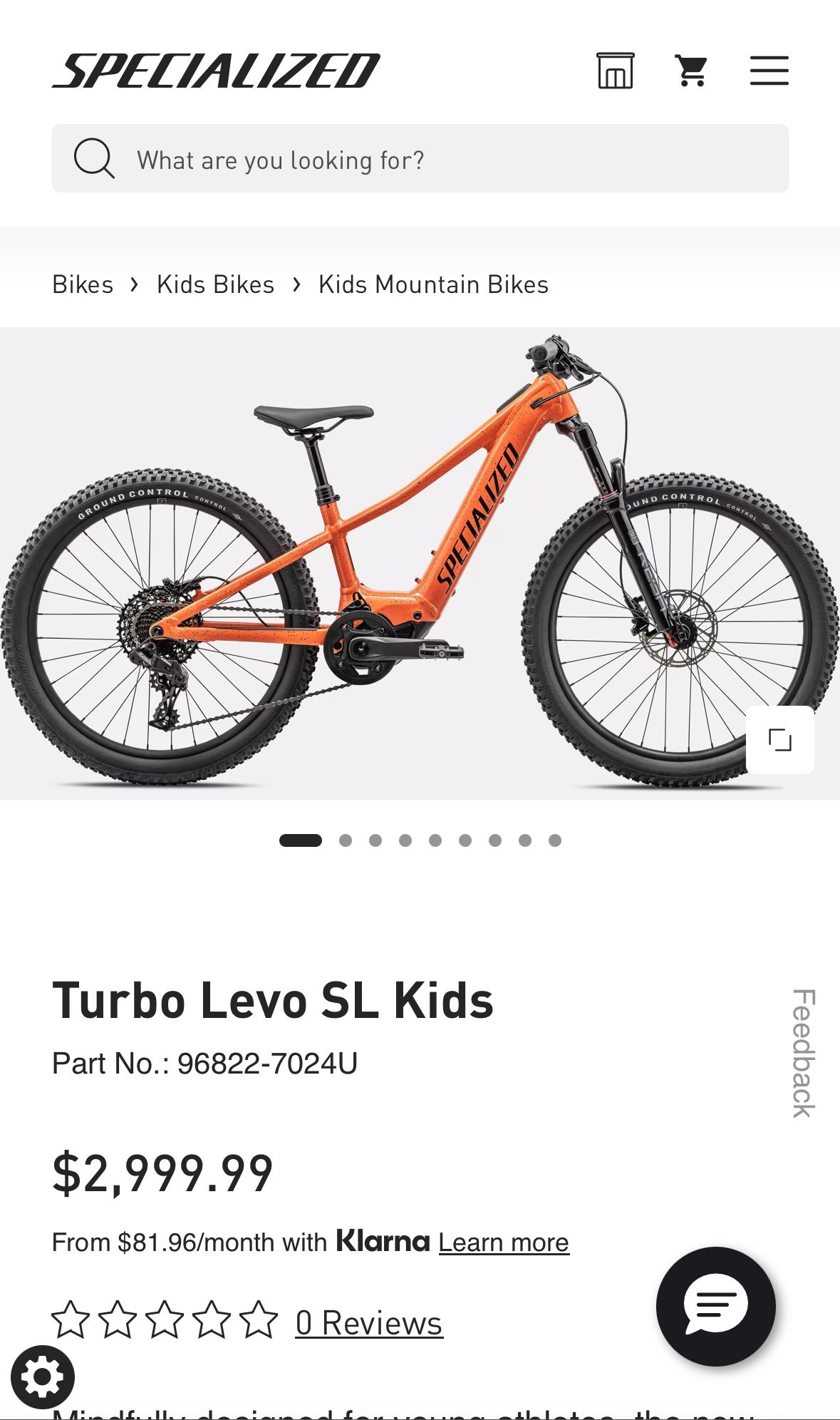840x1420 pixels.
Task: Select the first carousel indicator dot
Action: (302, 840)
